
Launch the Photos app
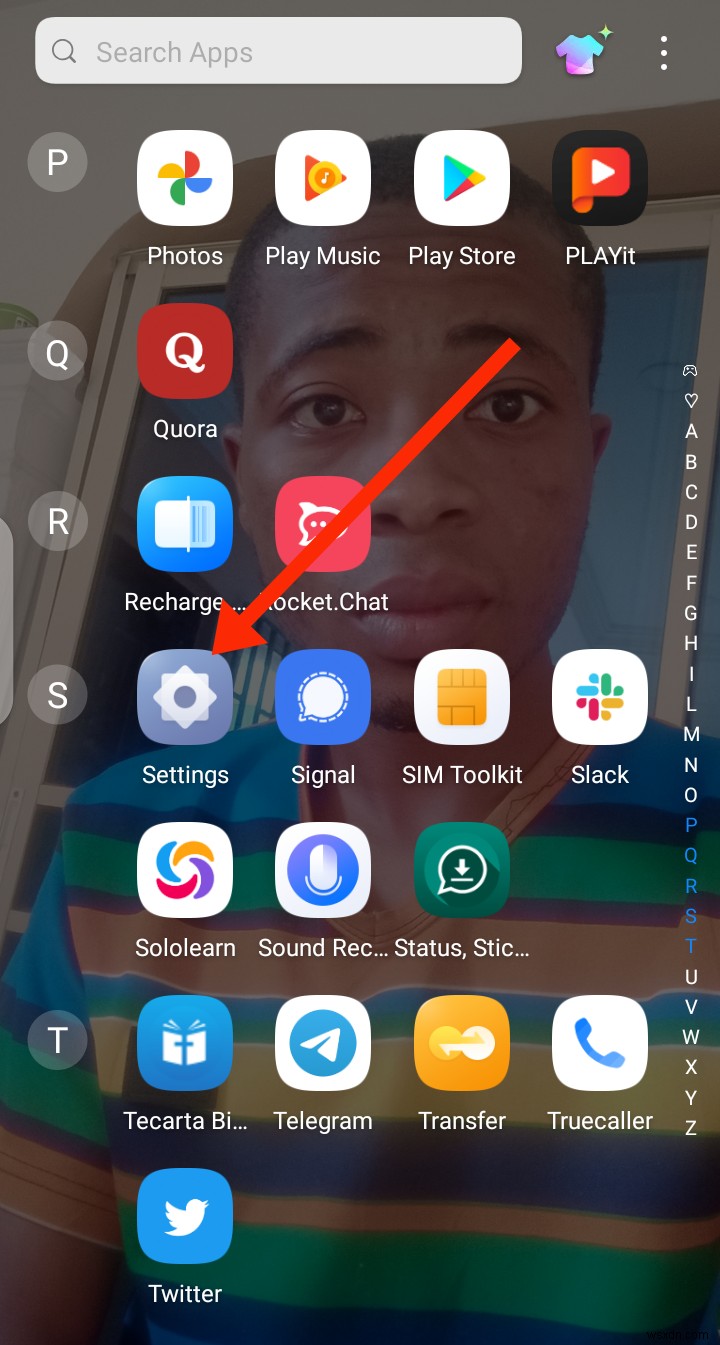pos(185,179)
